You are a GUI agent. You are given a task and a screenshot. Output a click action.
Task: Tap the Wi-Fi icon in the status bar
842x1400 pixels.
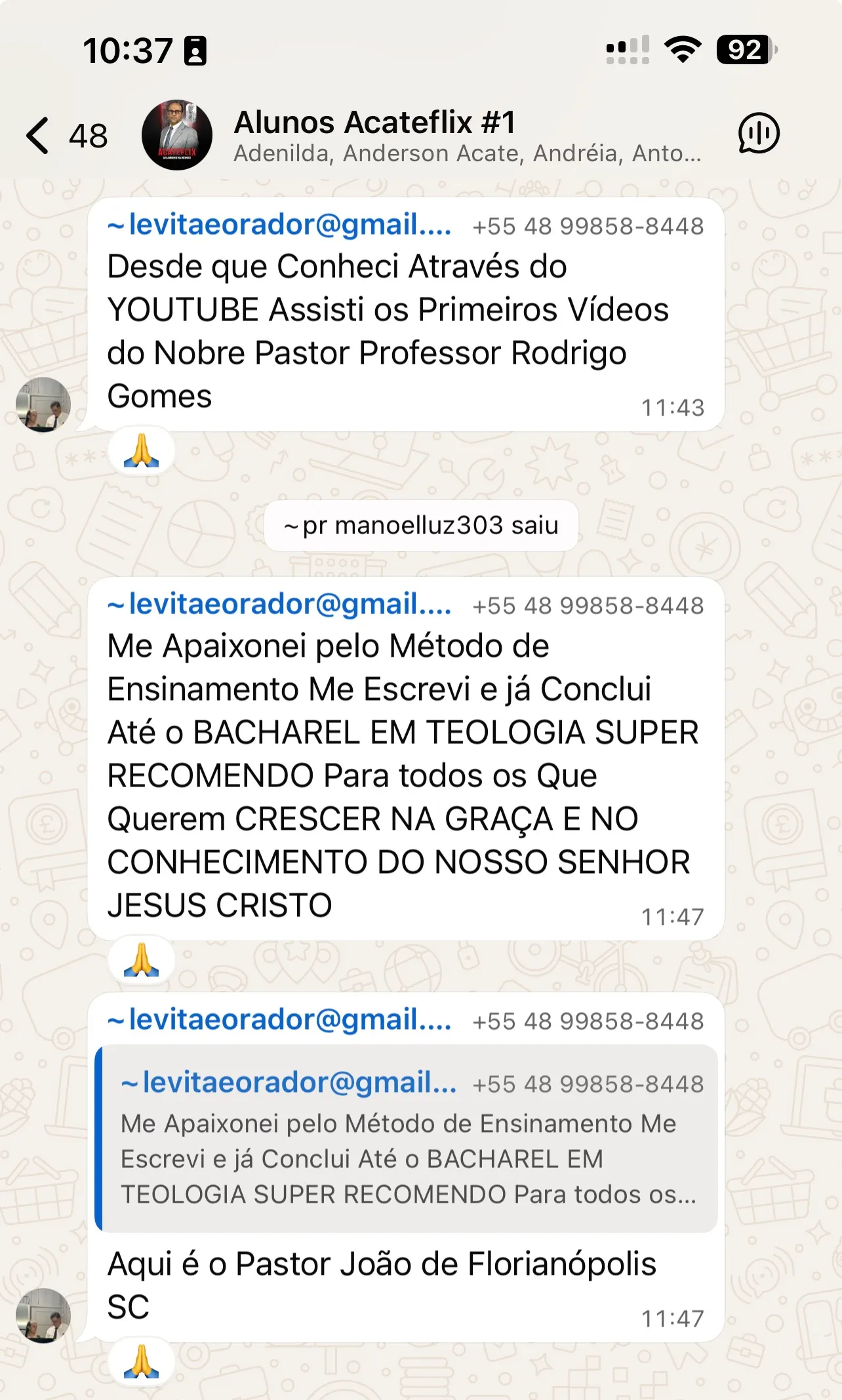pos(684,49)
